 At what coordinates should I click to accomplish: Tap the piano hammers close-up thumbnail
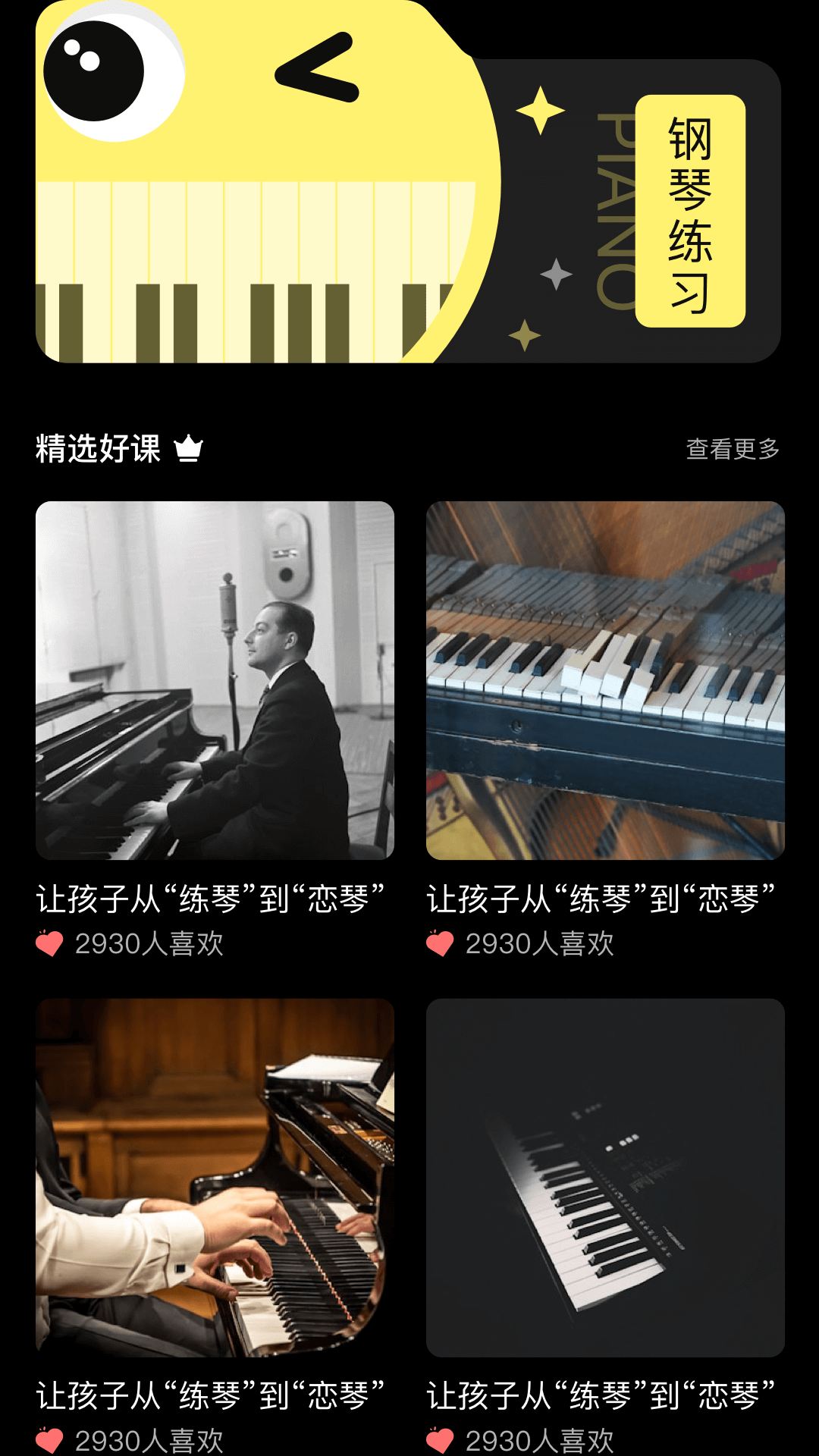tap(605, 686)
